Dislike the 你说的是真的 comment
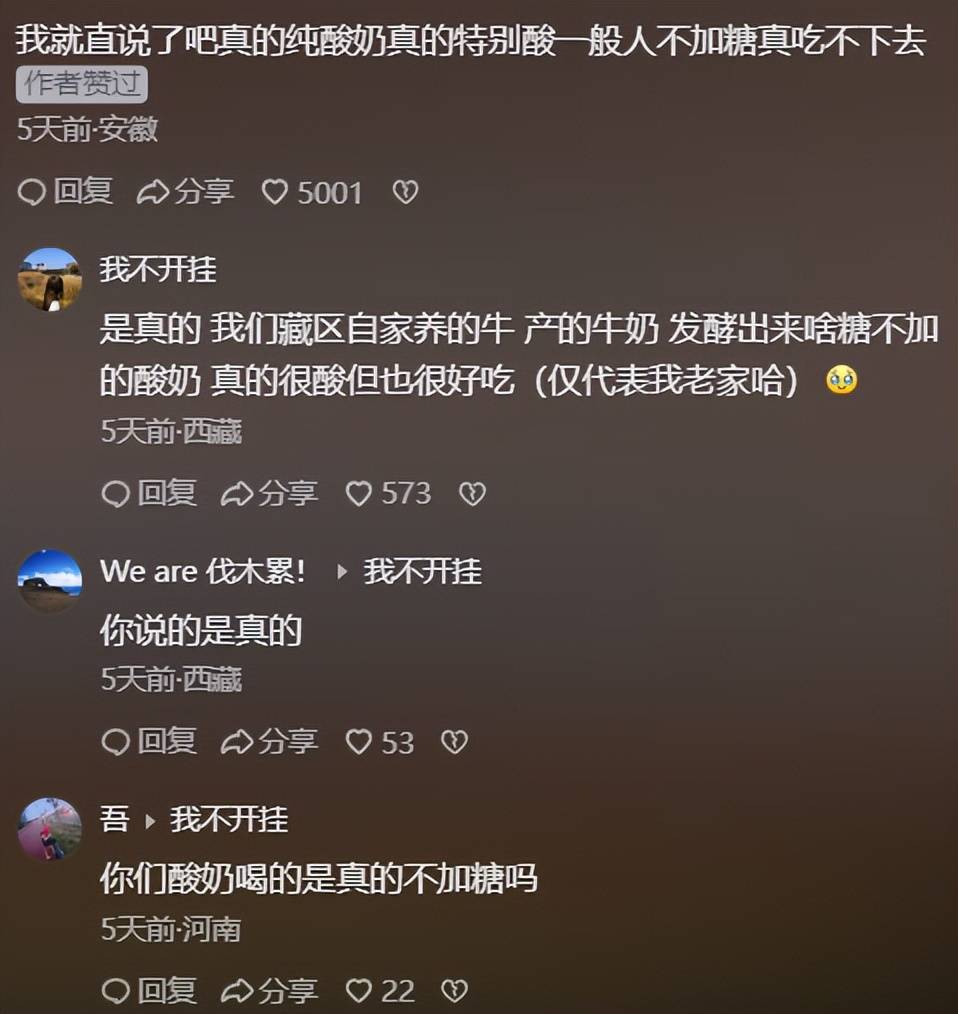 455,742
